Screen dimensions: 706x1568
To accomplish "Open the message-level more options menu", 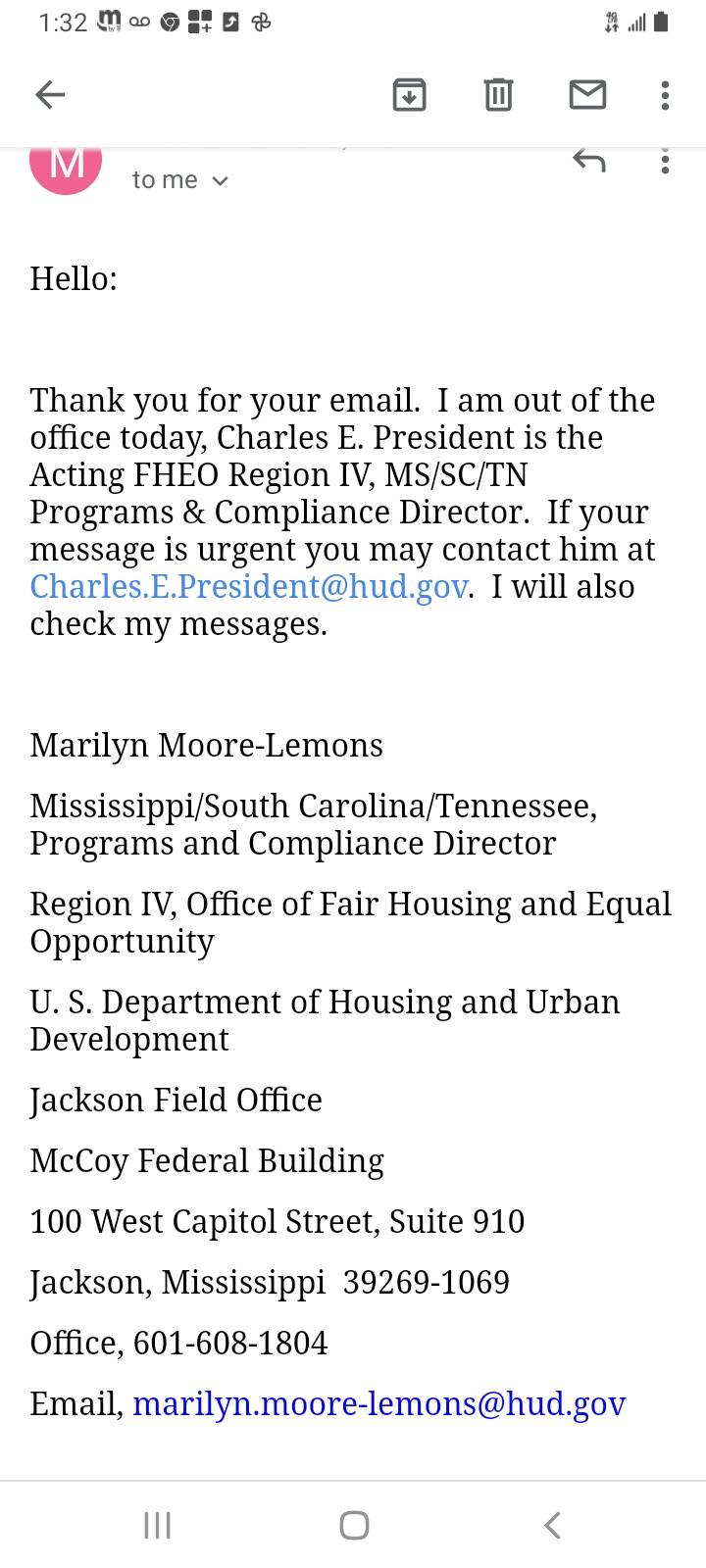I will coord(665,162).
